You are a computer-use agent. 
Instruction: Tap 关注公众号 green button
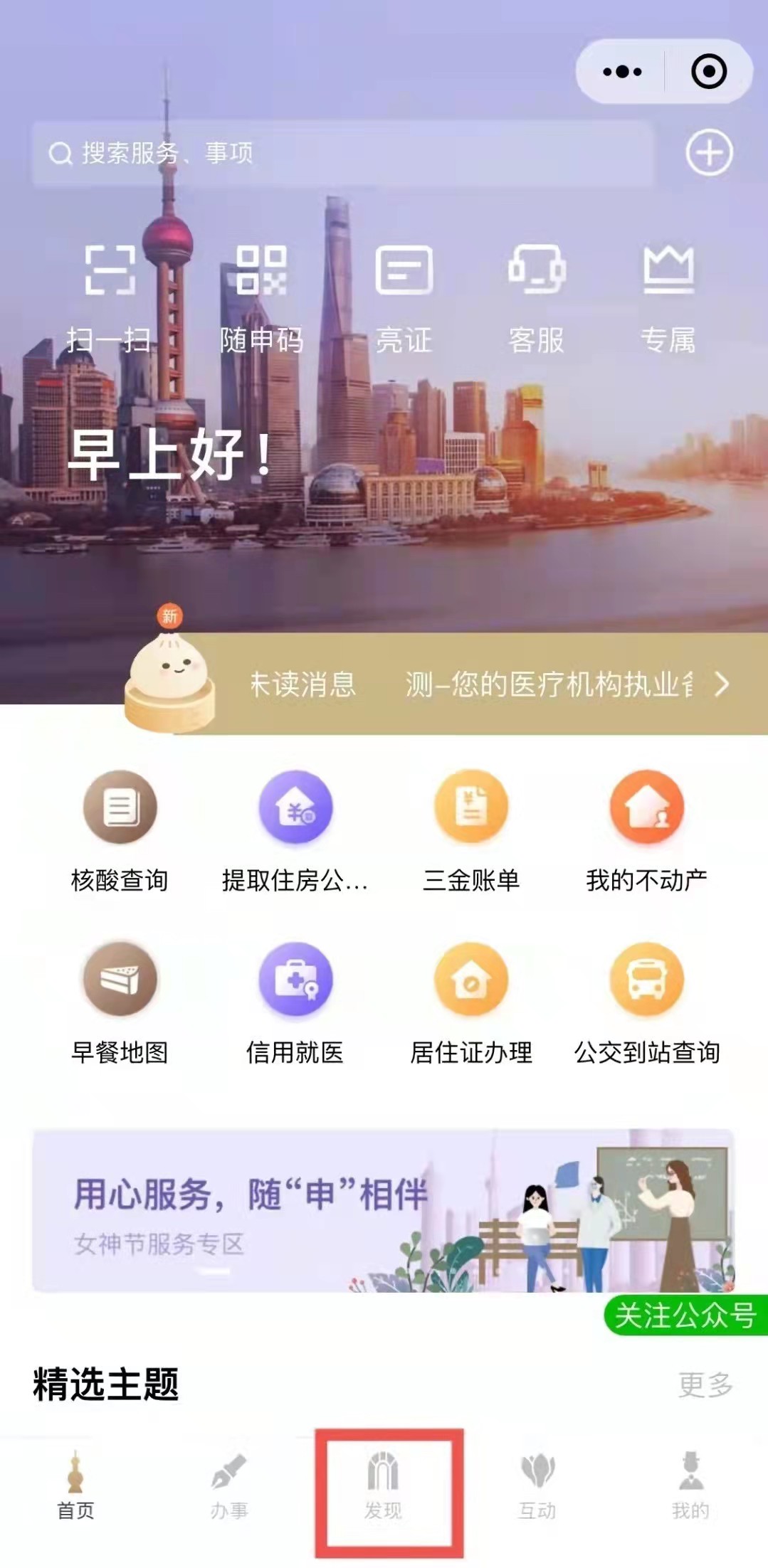(x=685, y=1315)
